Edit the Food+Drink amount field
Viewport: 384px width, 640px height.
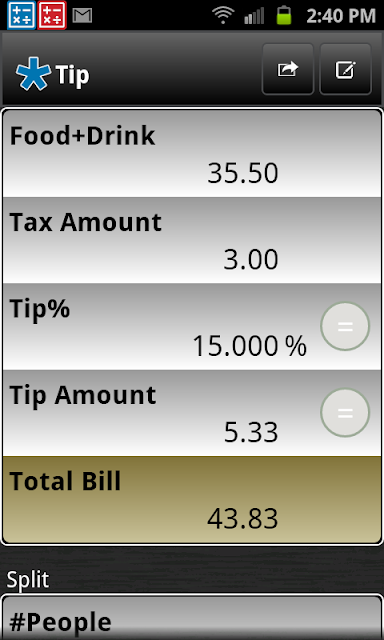(x=192, y=154)
